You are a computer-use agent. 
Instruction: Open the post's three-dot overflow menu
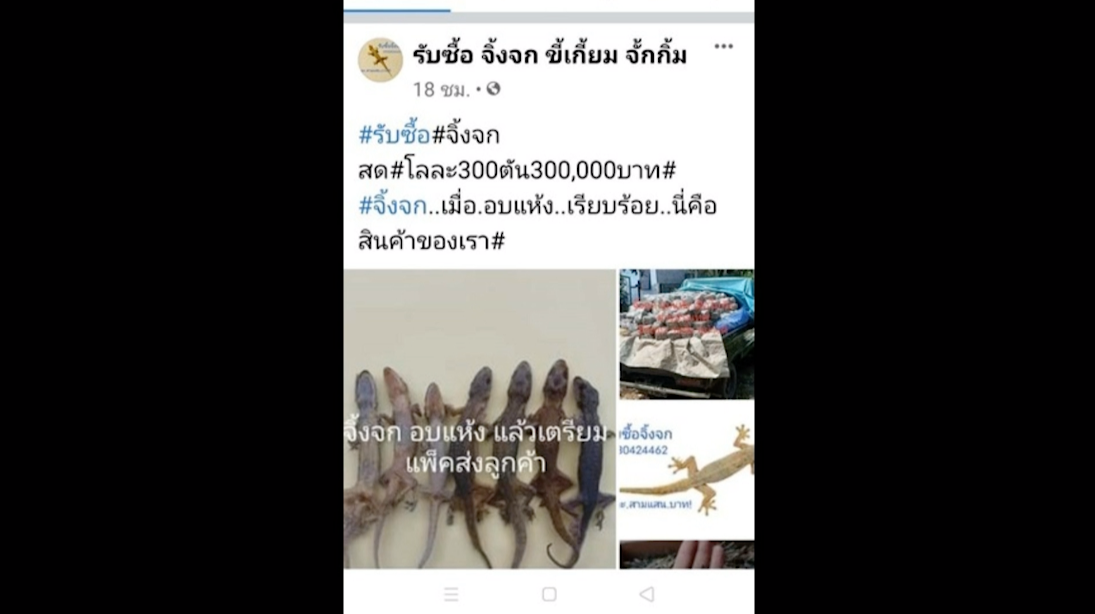[725, 47]
